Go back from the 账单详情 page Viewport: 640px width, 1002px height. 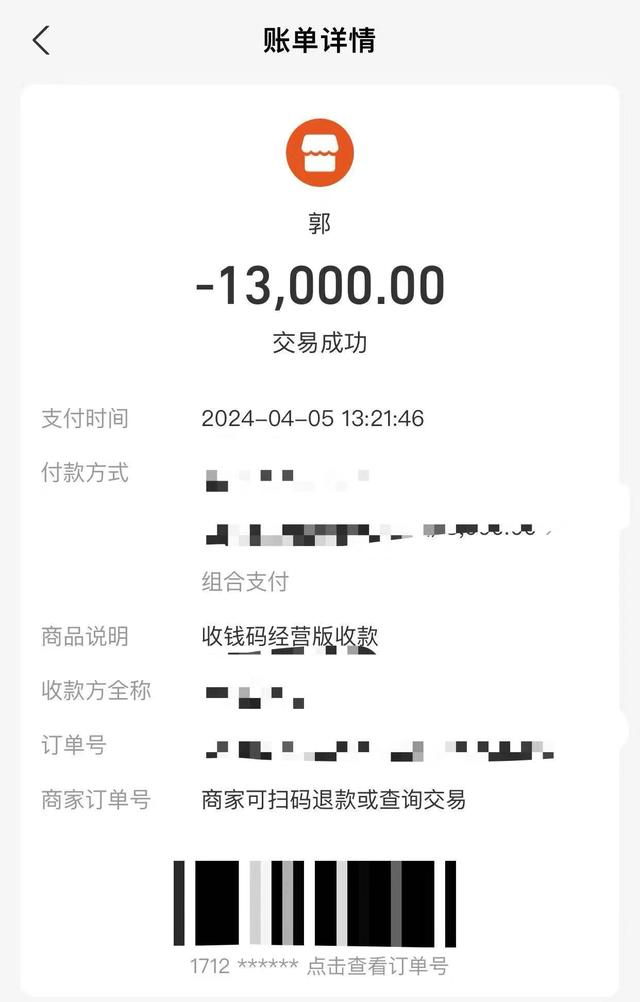pos(41,41)
